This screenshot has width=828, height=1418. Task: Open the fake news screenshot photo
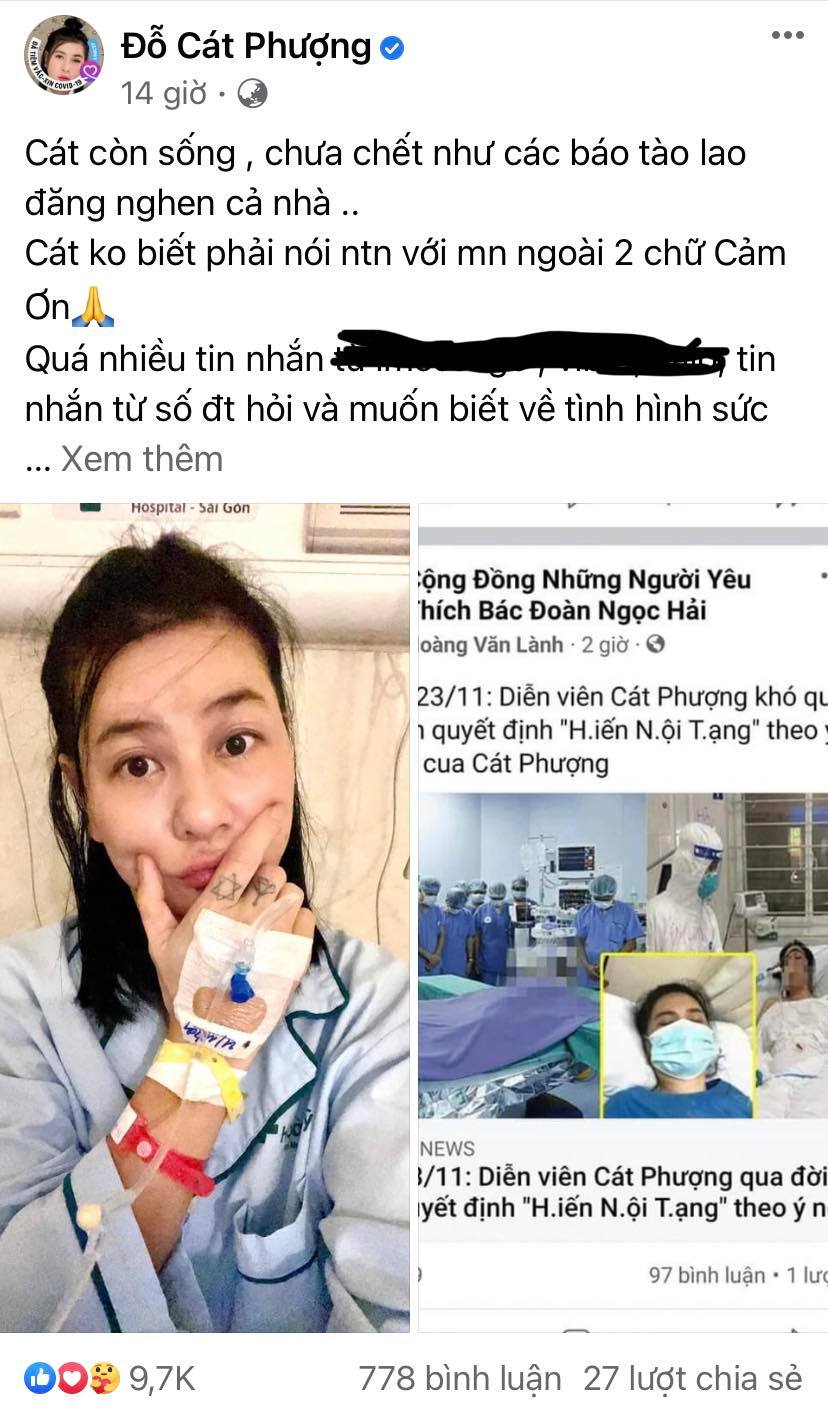622,916
